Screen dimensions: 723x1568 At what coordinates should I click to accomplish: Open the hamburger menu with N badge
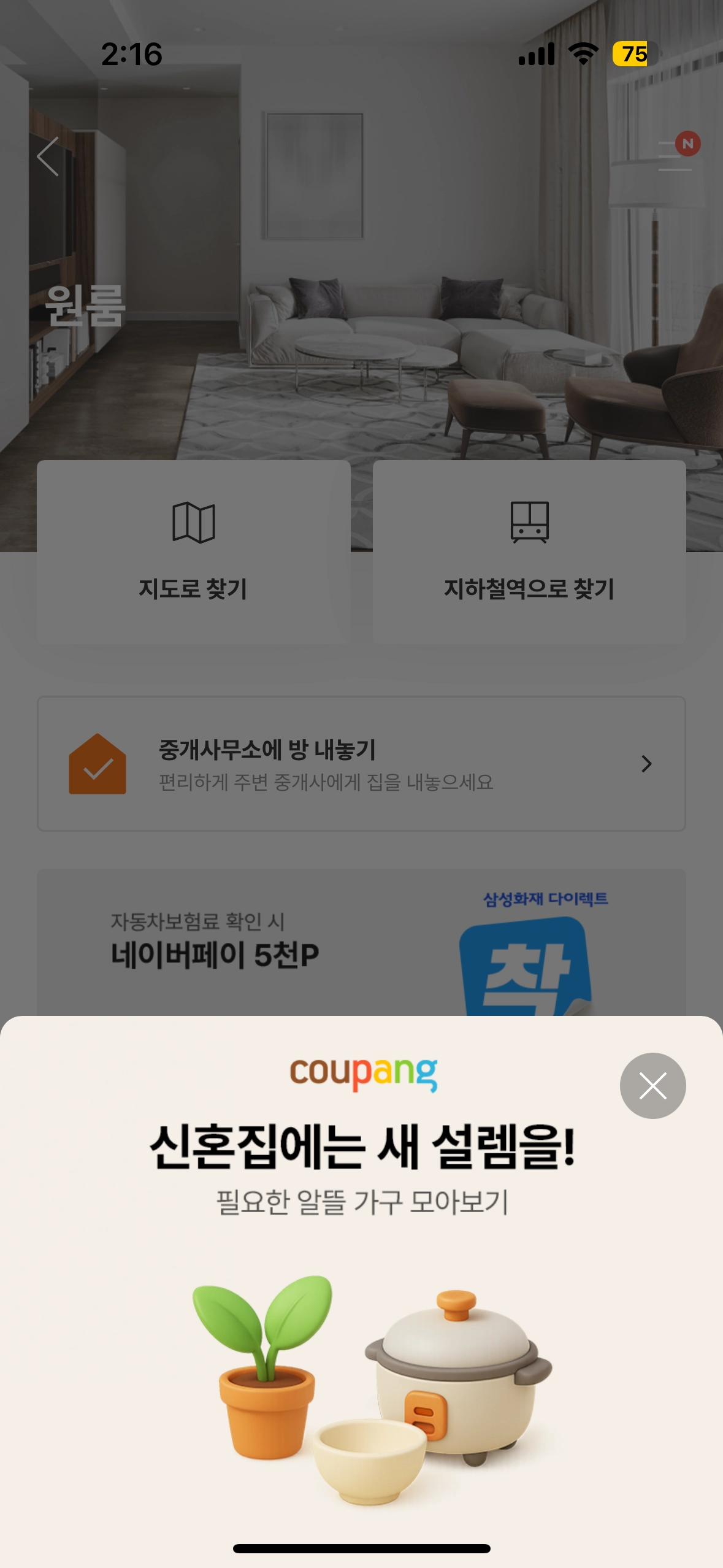(x=676, y=156)
